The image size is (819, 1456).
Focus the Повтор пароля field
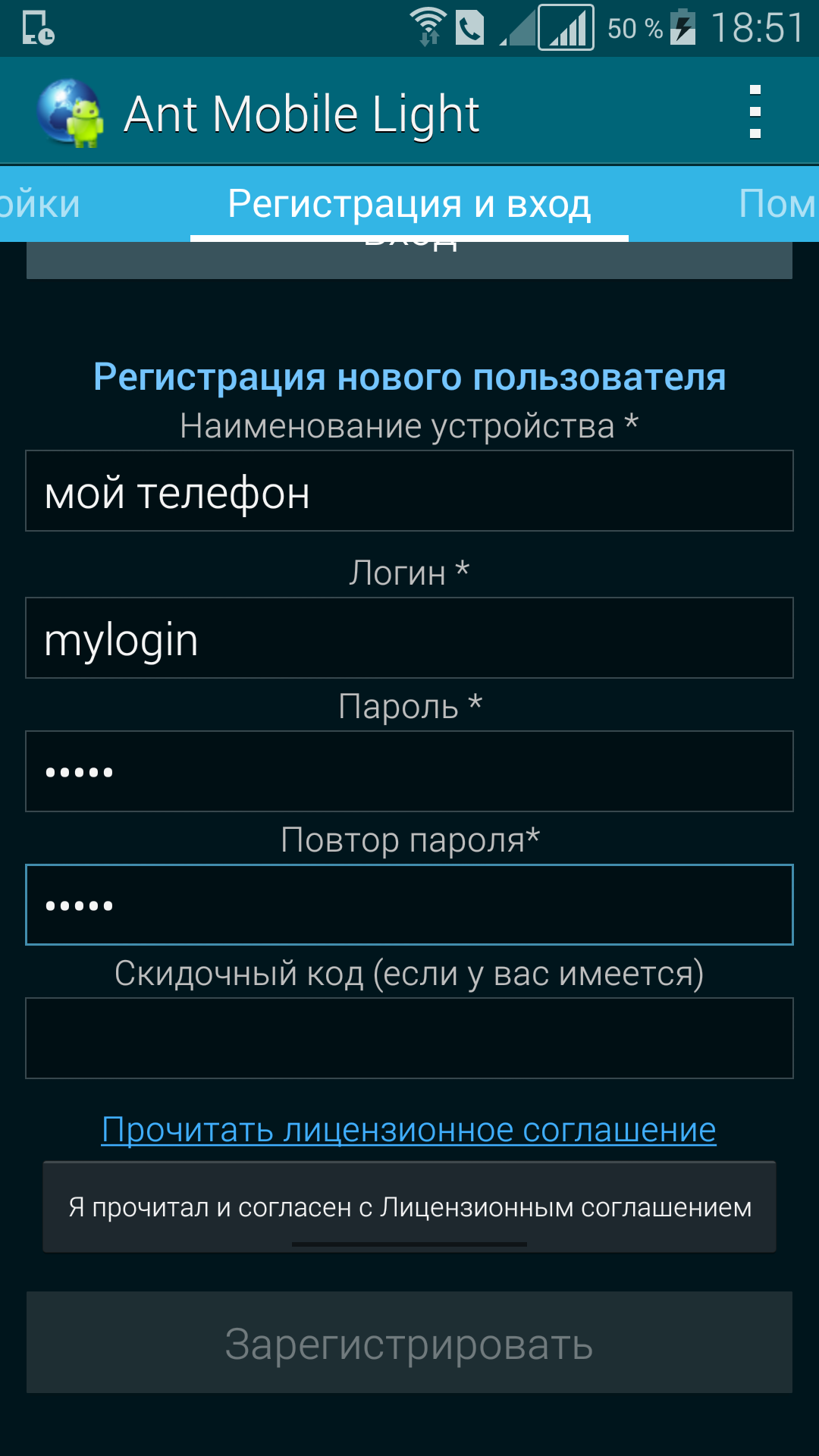pyautogui.click(x=409, y=905)
